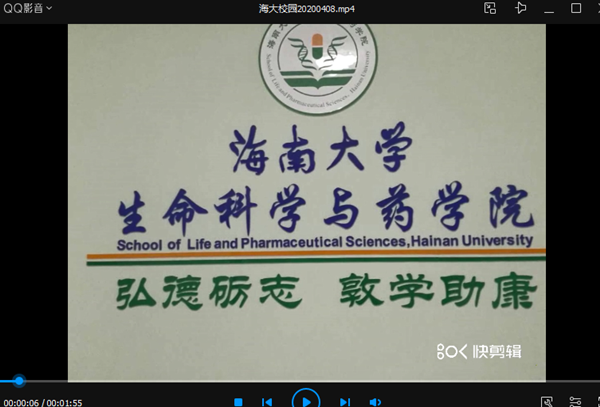Open the toolbox icon at bottom right

tap(547, 401)
